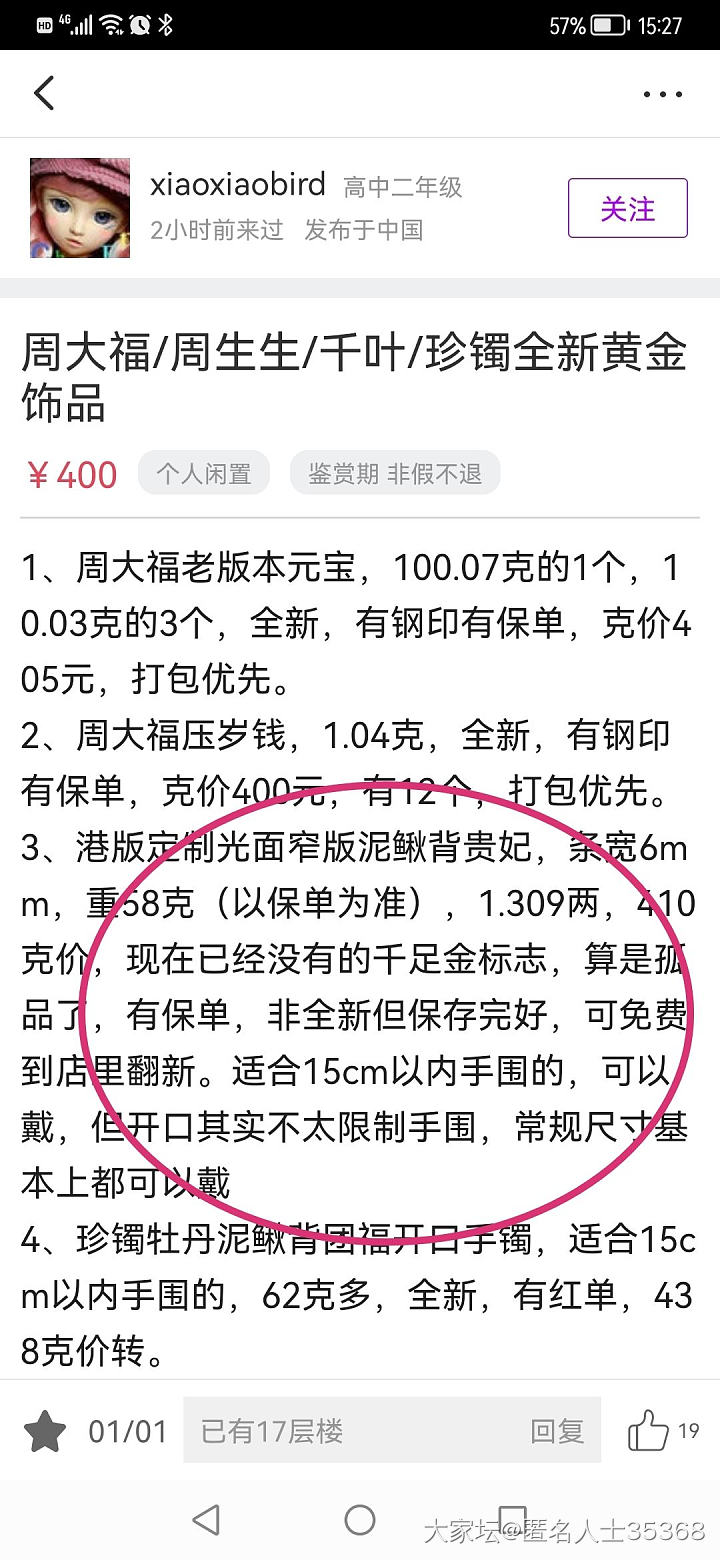Follow xiaoxiaobird with the 关注 button
The width and height of the screenshot is (720, 1560).
[x=627, y=208]
